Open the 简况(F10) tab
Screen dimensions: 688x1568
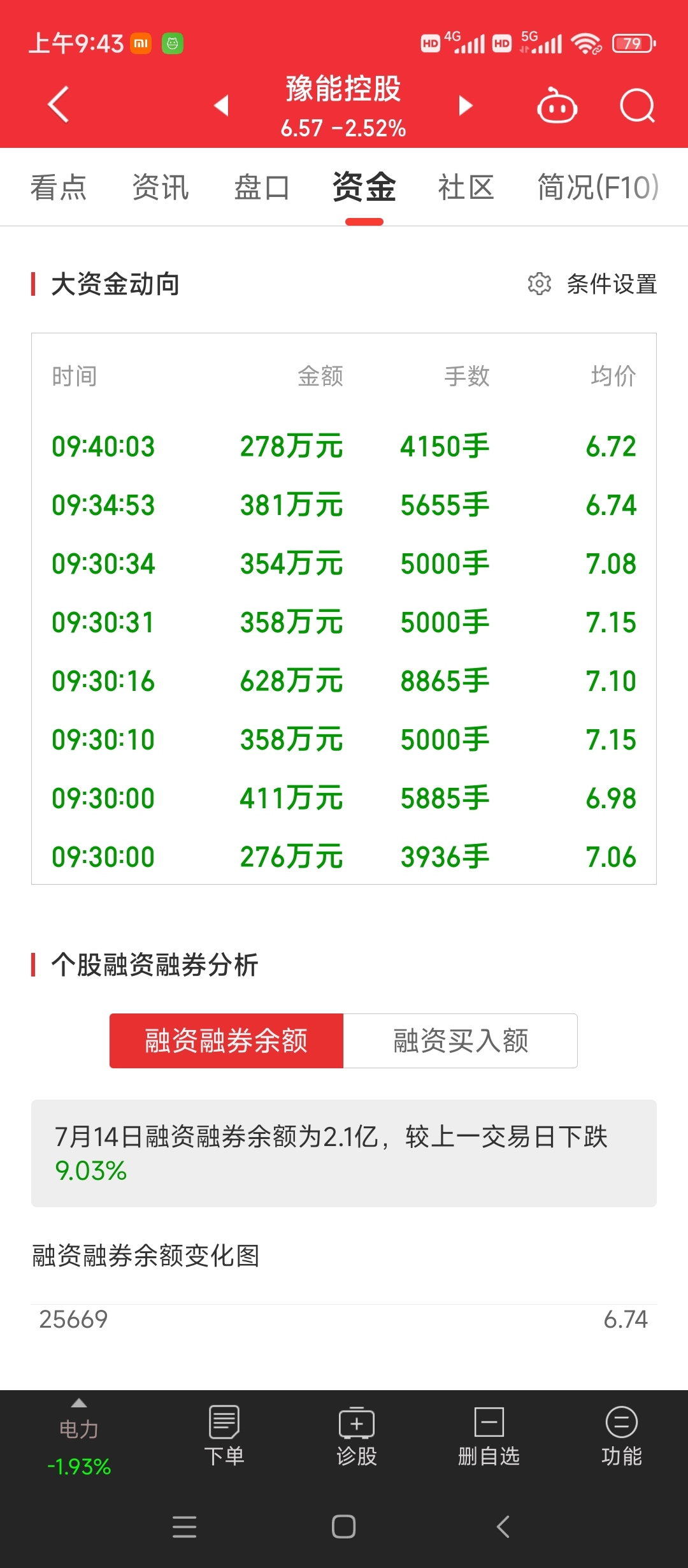click(598, 187)
